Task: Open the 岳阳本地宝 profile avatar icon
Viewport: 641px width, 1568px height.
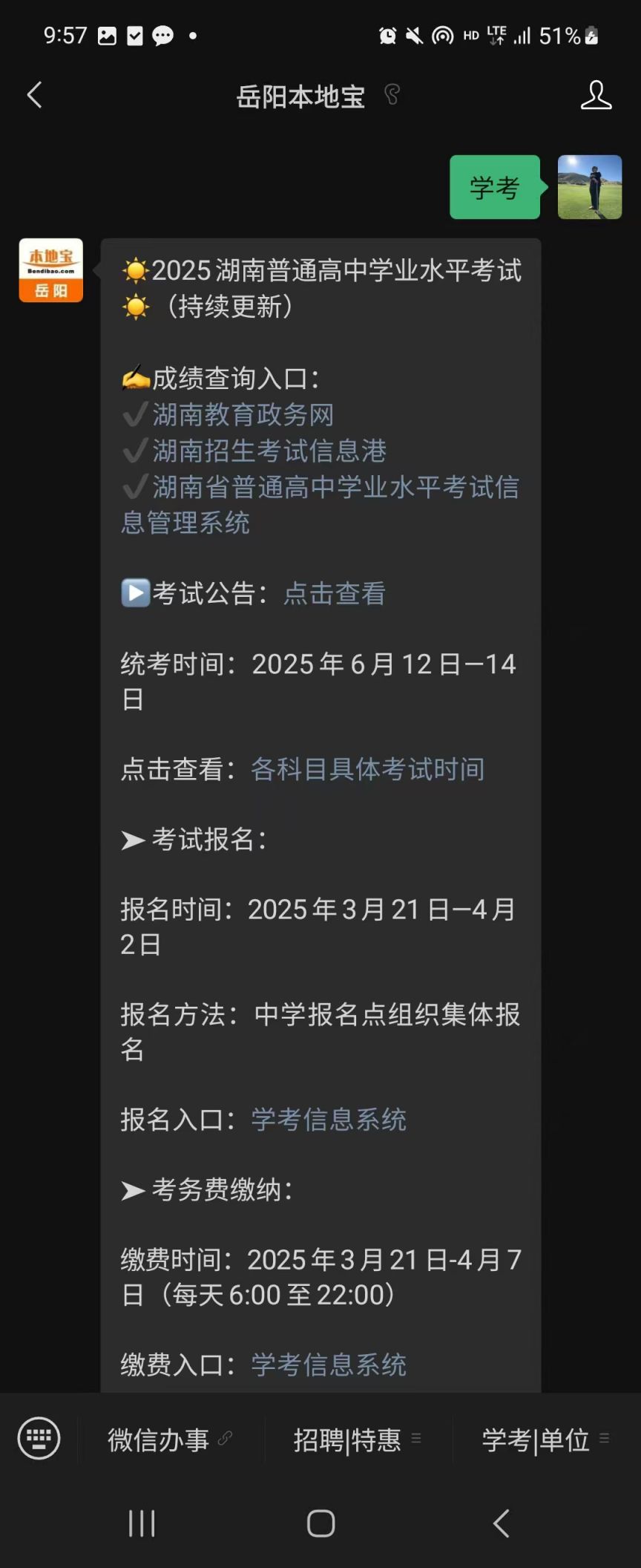Action: tap(595, 95)
